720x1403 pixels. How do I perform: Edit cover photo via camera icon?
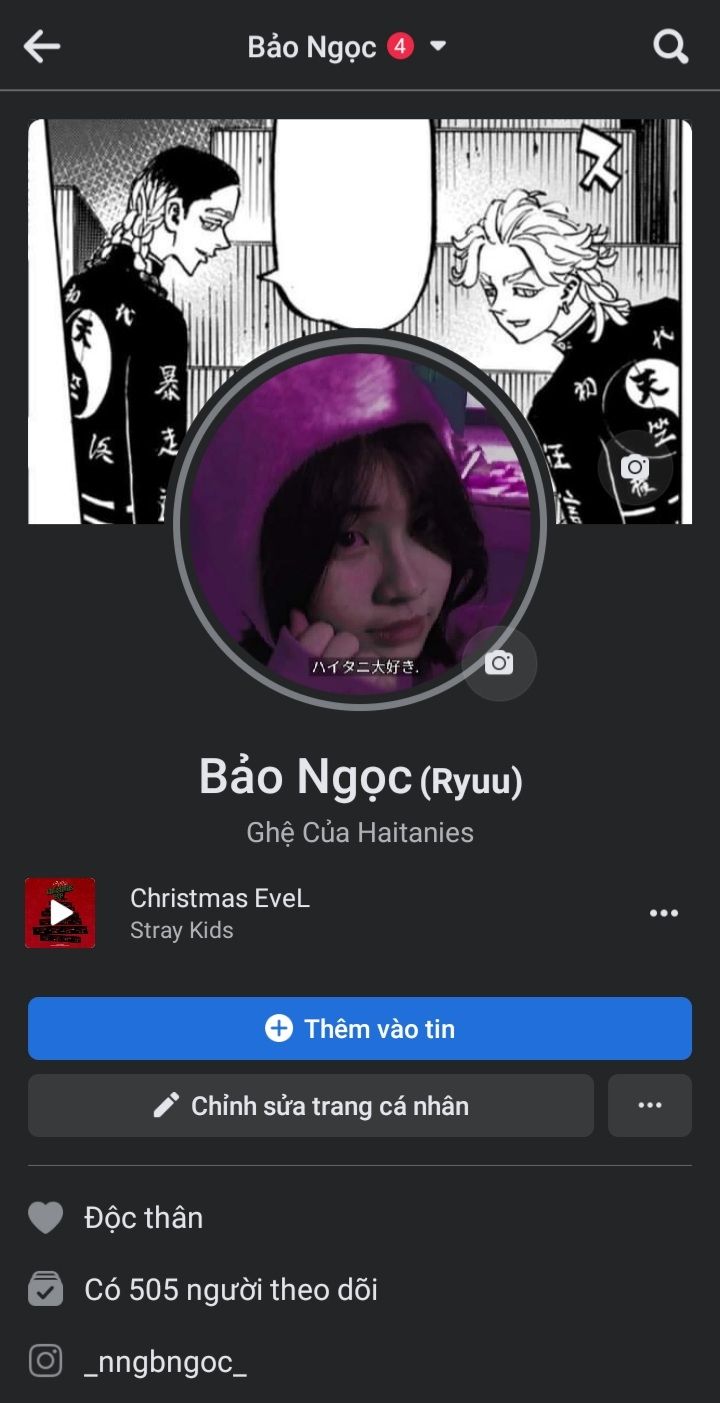(634, 467)
